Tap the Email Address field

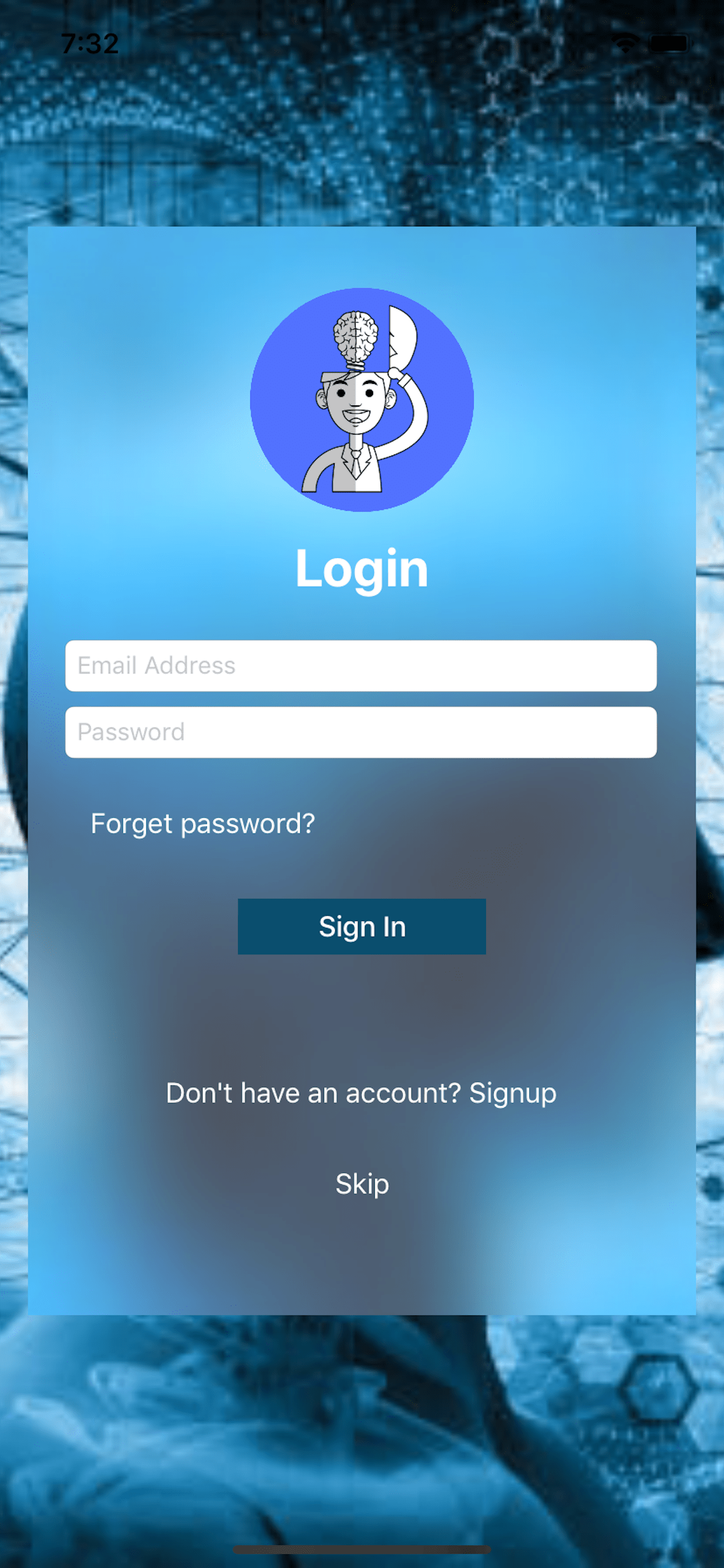pos(361,666)
